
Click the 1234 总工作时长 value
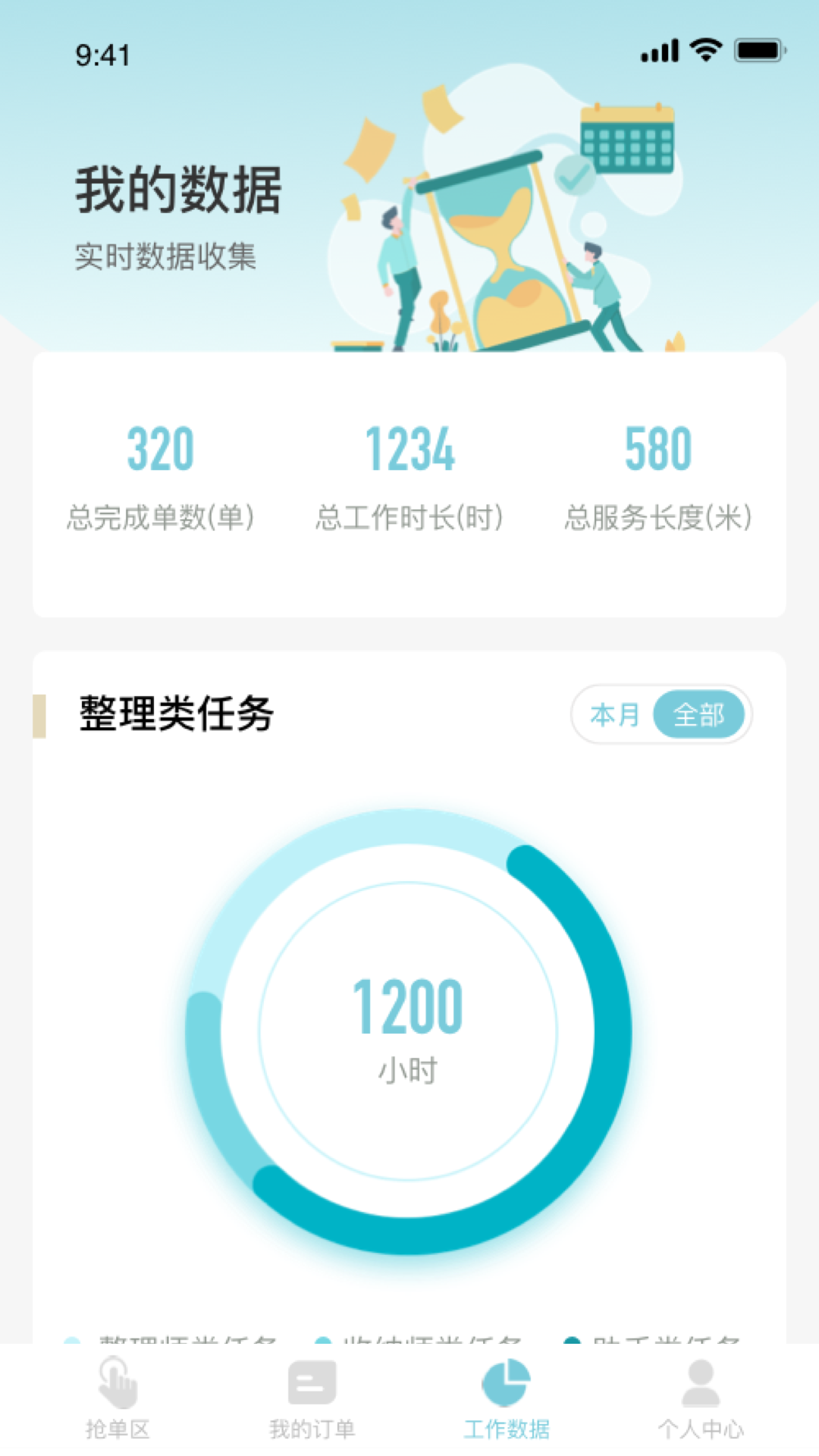tap(409, 450)
